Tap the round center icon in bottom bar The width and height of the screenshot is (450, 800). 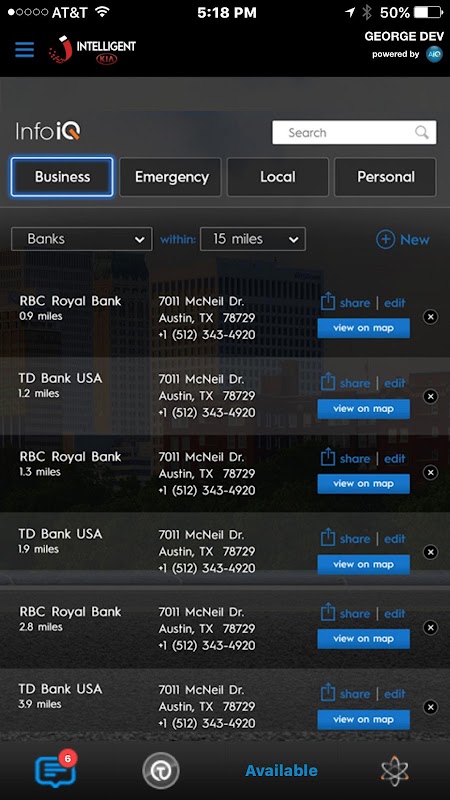(161, 770)
